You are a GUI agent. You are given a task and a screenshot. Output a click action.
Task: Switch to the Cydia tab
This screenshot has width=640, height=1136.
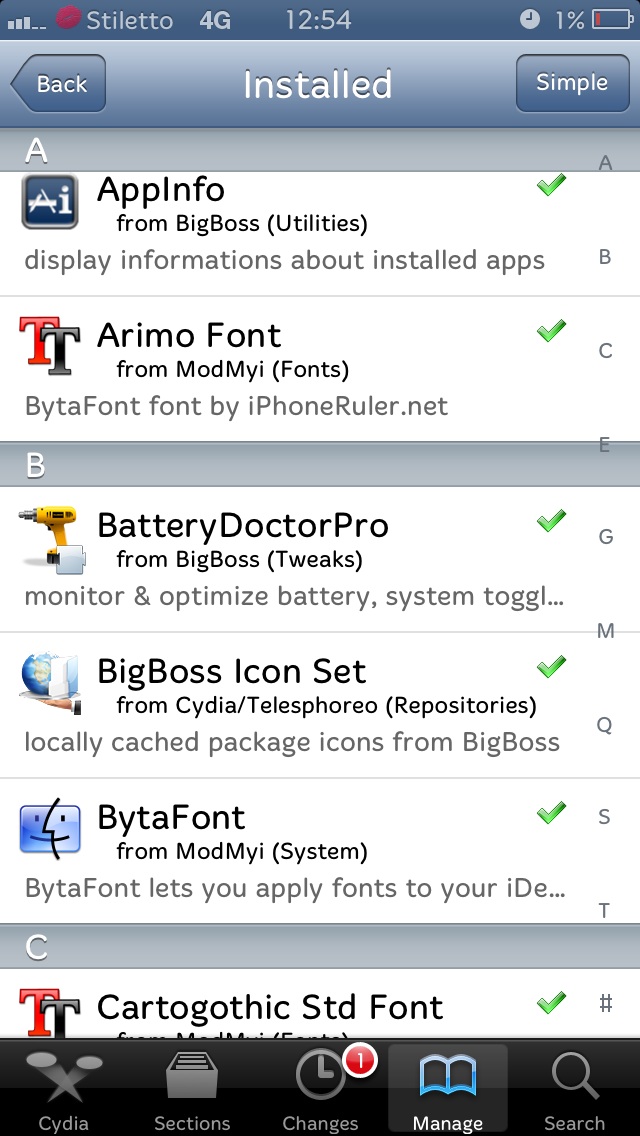(64, 1089)
